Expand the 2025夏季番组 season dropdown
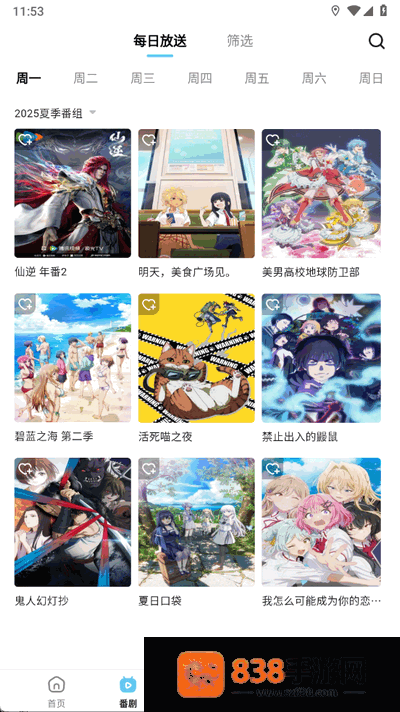Viewport: 400px width, 712px height. click(55, 113)
